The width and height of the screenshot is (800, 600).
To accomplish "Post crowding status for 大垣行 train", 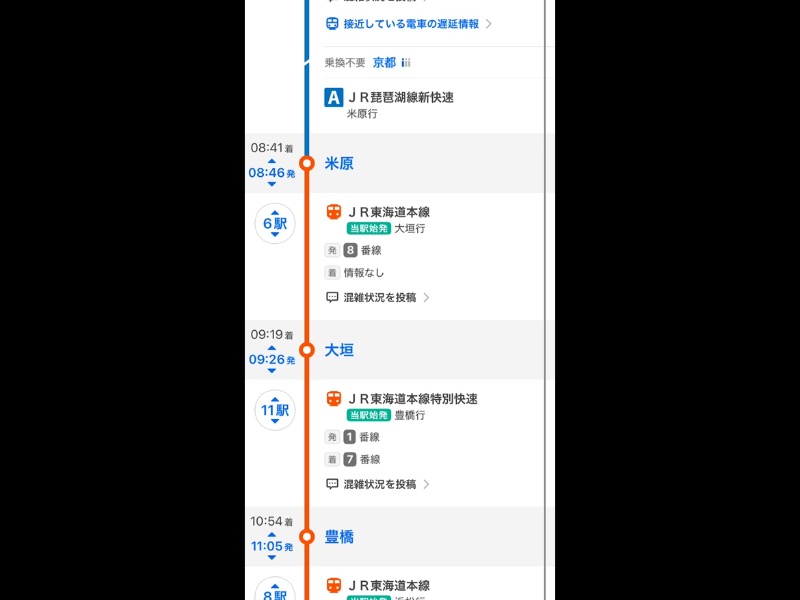I will click(379, 298).
